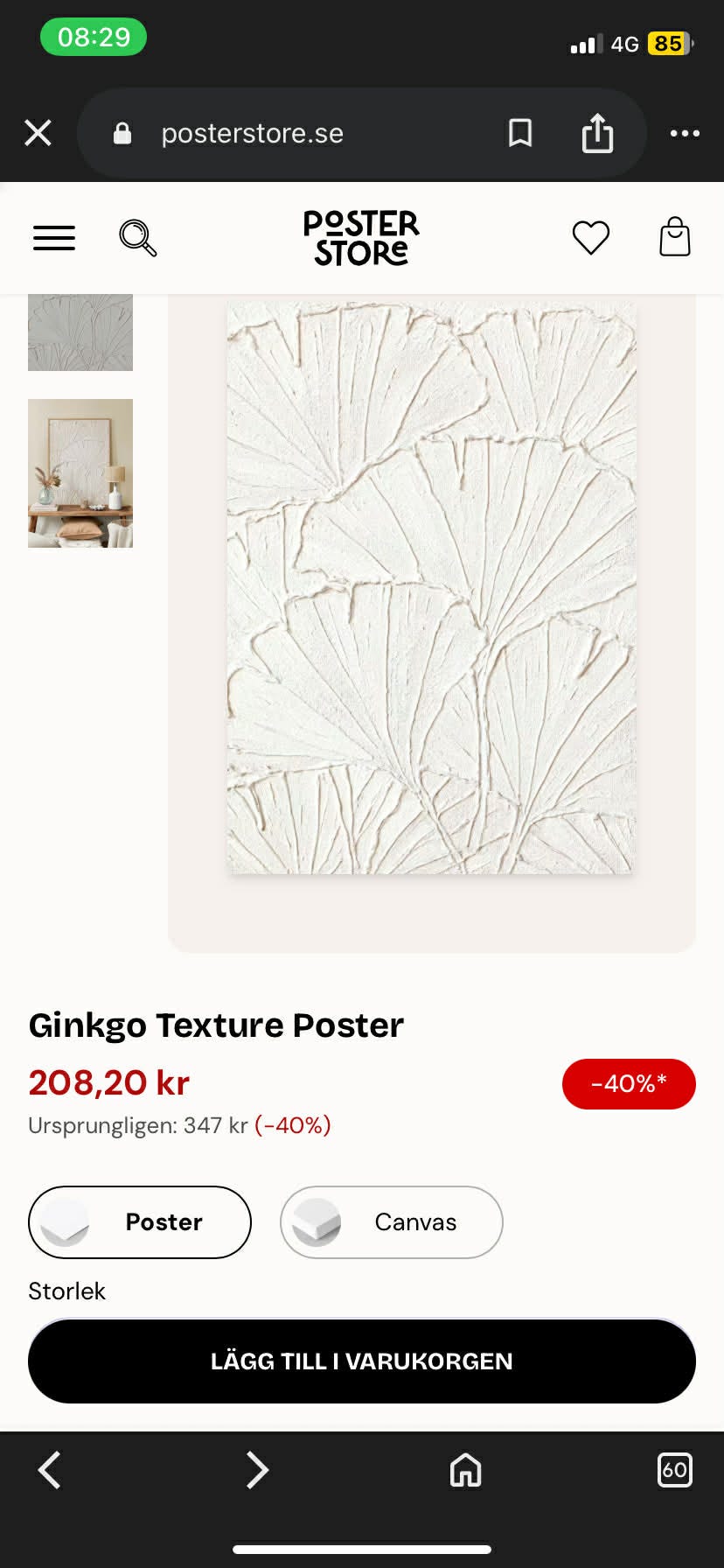The height and width of the screenshot is (1568, 724).
Task: Go to the Poster Store homepage via the logo
Action: pos(359,237)
